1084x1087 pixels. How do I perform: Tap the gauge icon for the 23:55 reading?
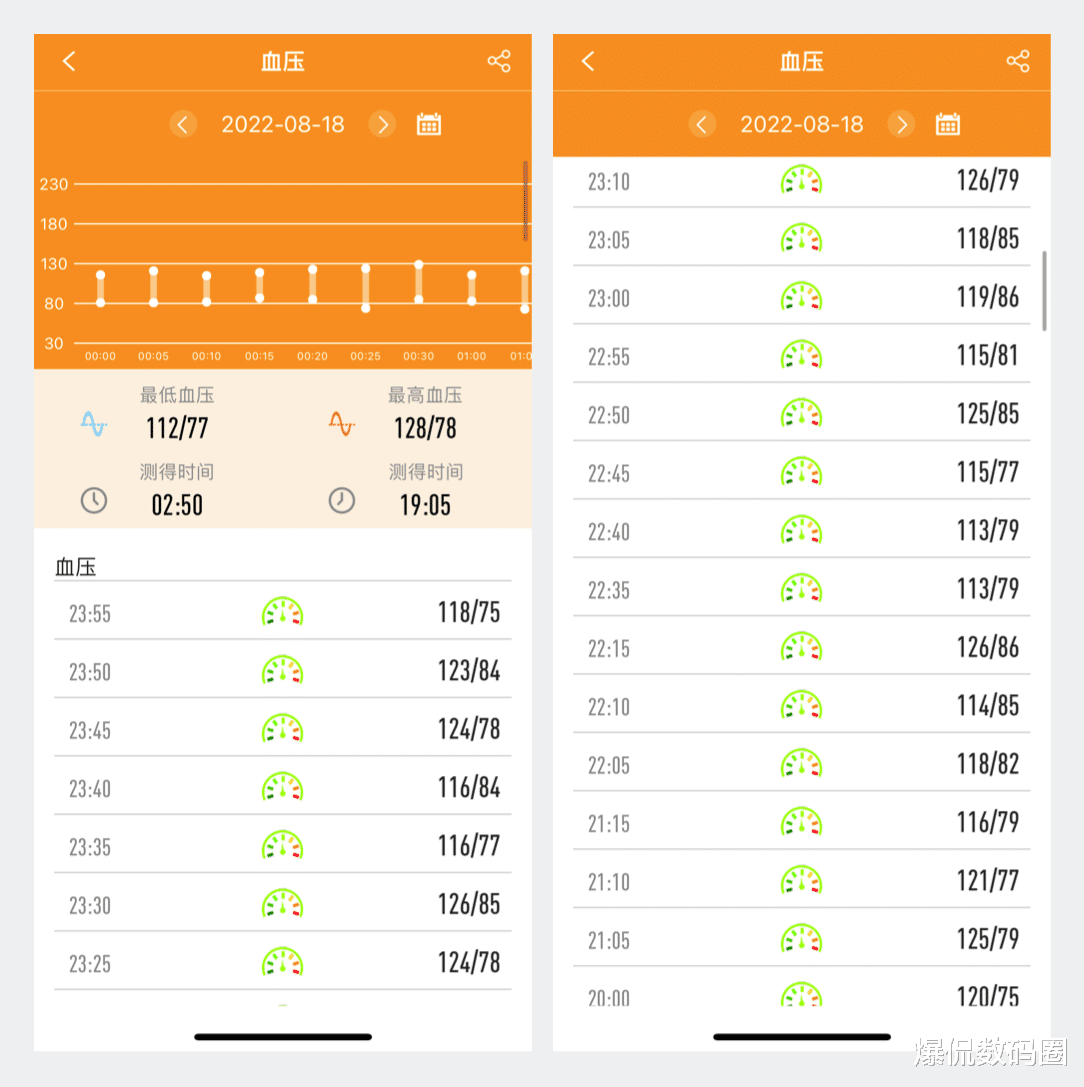point(283,612)
